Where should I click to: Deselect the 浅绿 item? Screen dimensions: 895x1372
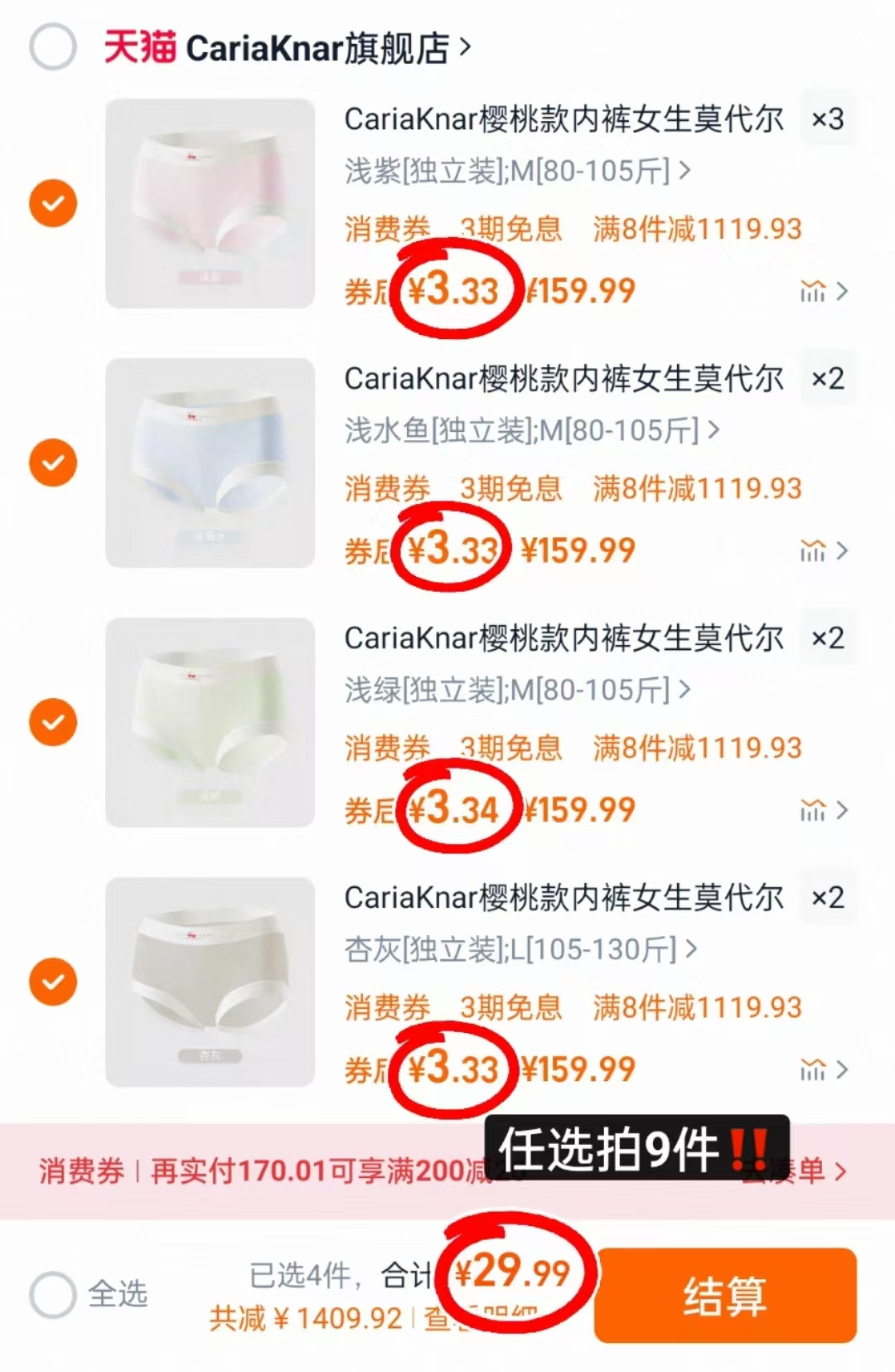click(x=53, y=722)
